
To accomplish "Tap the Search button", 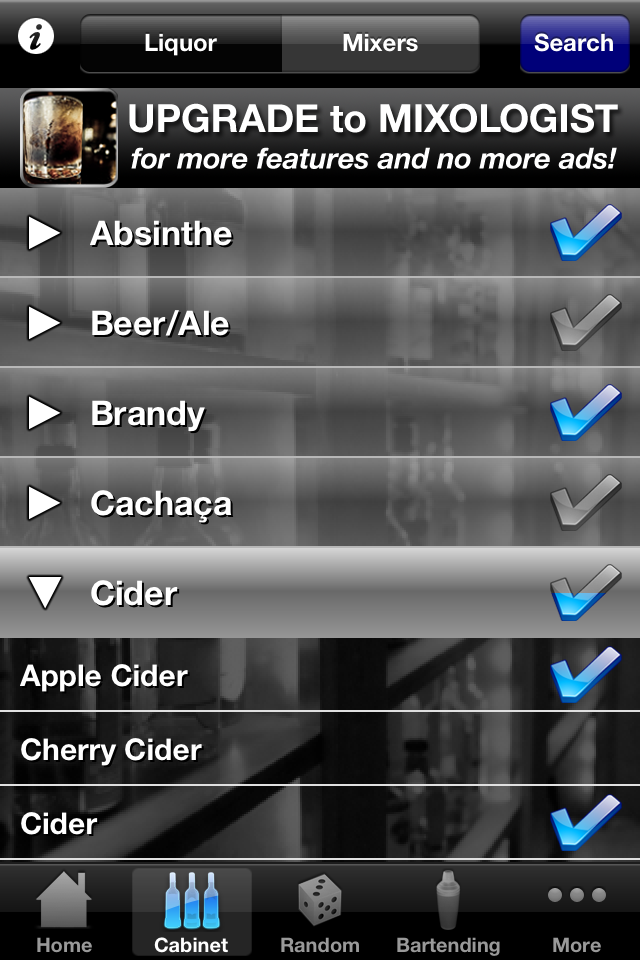I will 573,44.
